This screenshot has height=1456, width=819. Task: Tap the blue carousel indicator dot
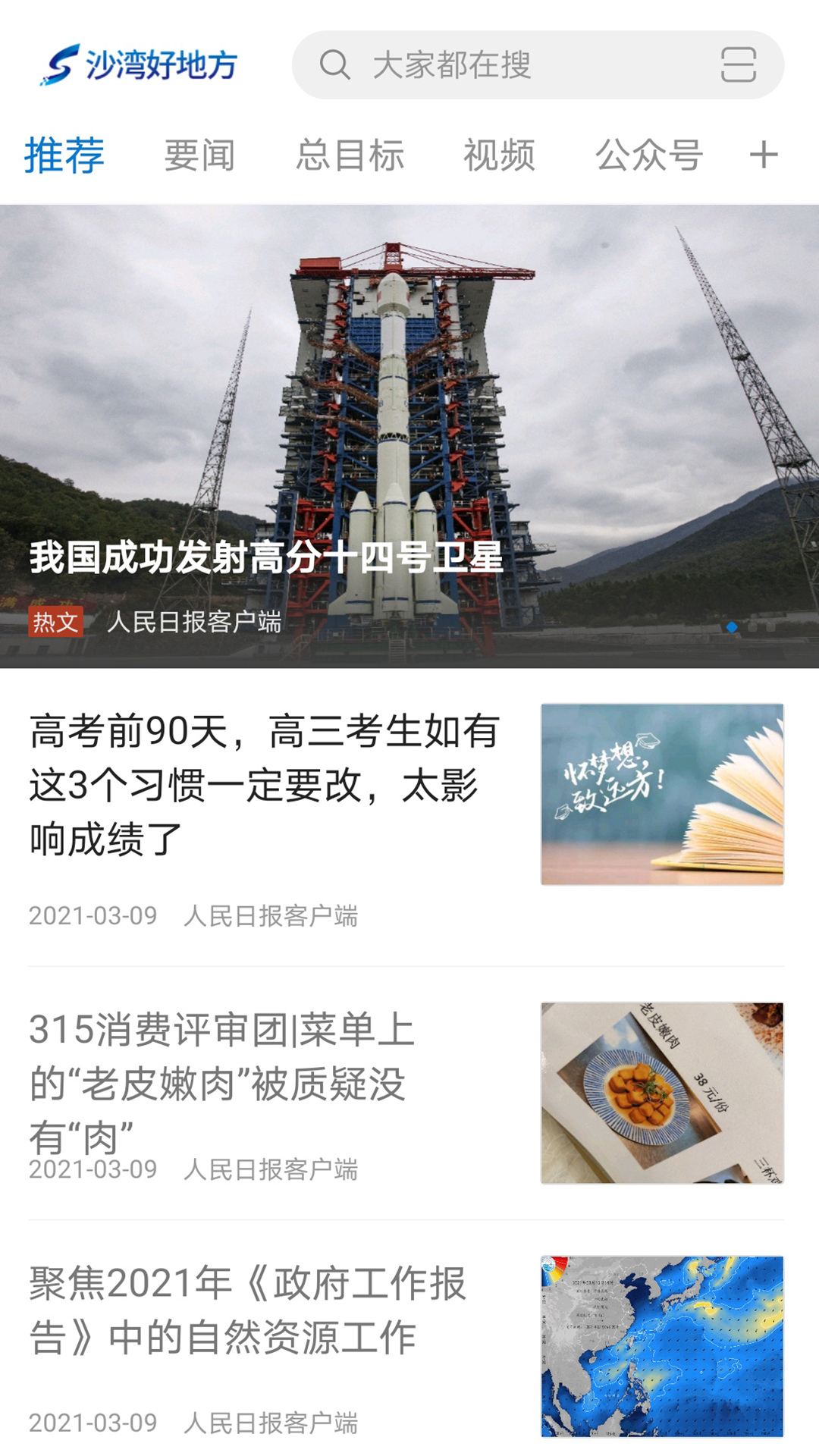tap(731, 628)
